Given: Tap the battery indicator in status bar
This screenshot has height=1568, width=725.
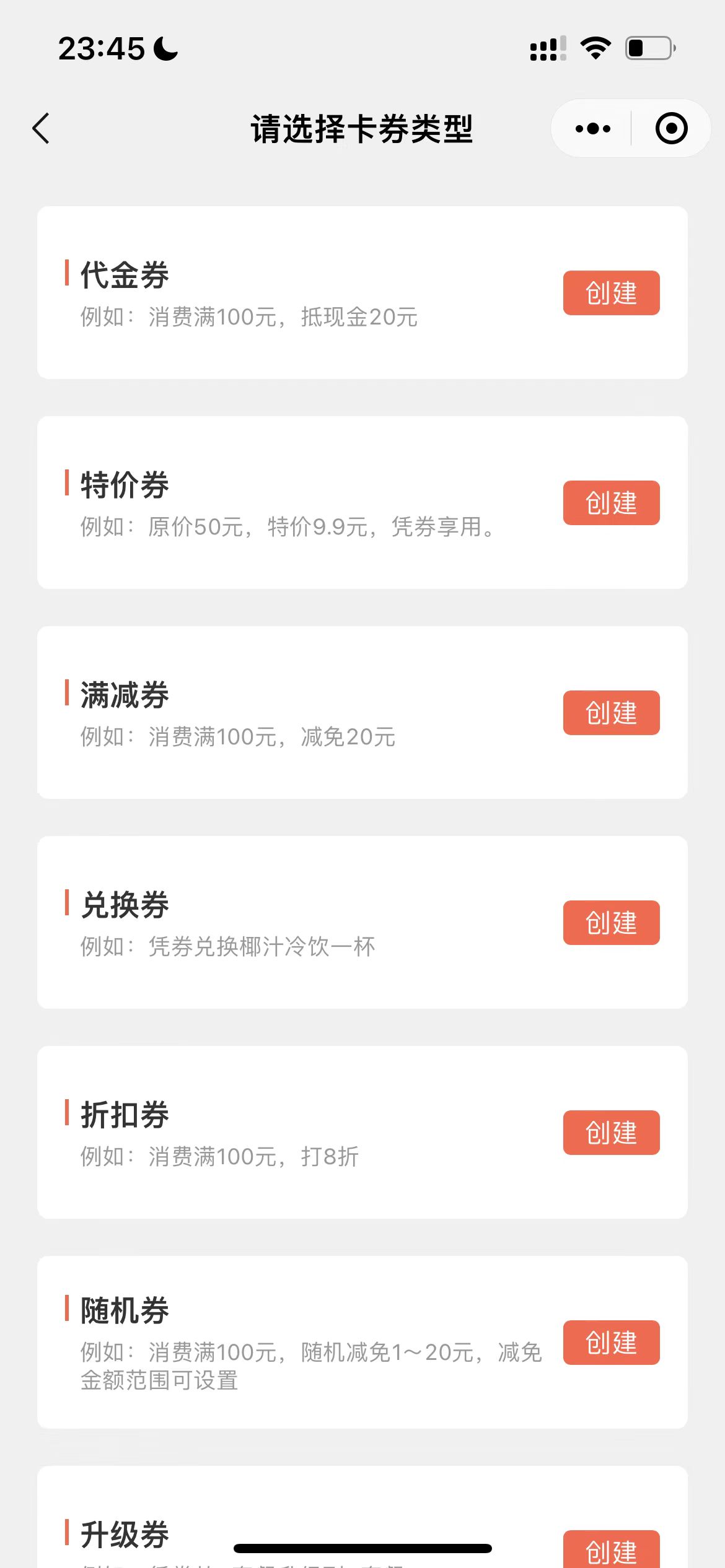Looking at the screenshot, I should (x=647, y=47).
